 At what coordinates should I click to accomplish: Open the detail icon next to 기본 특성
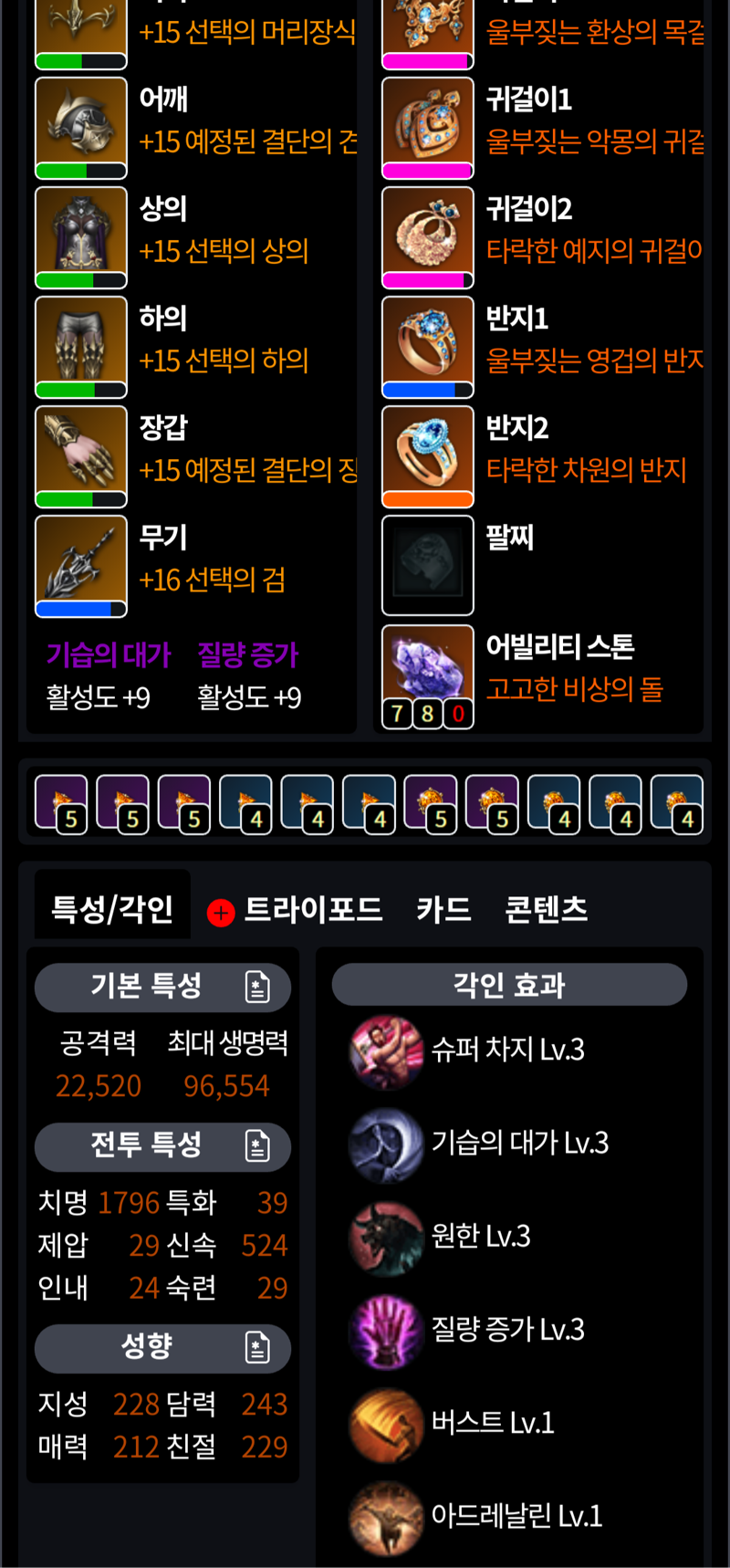[257, 987]
